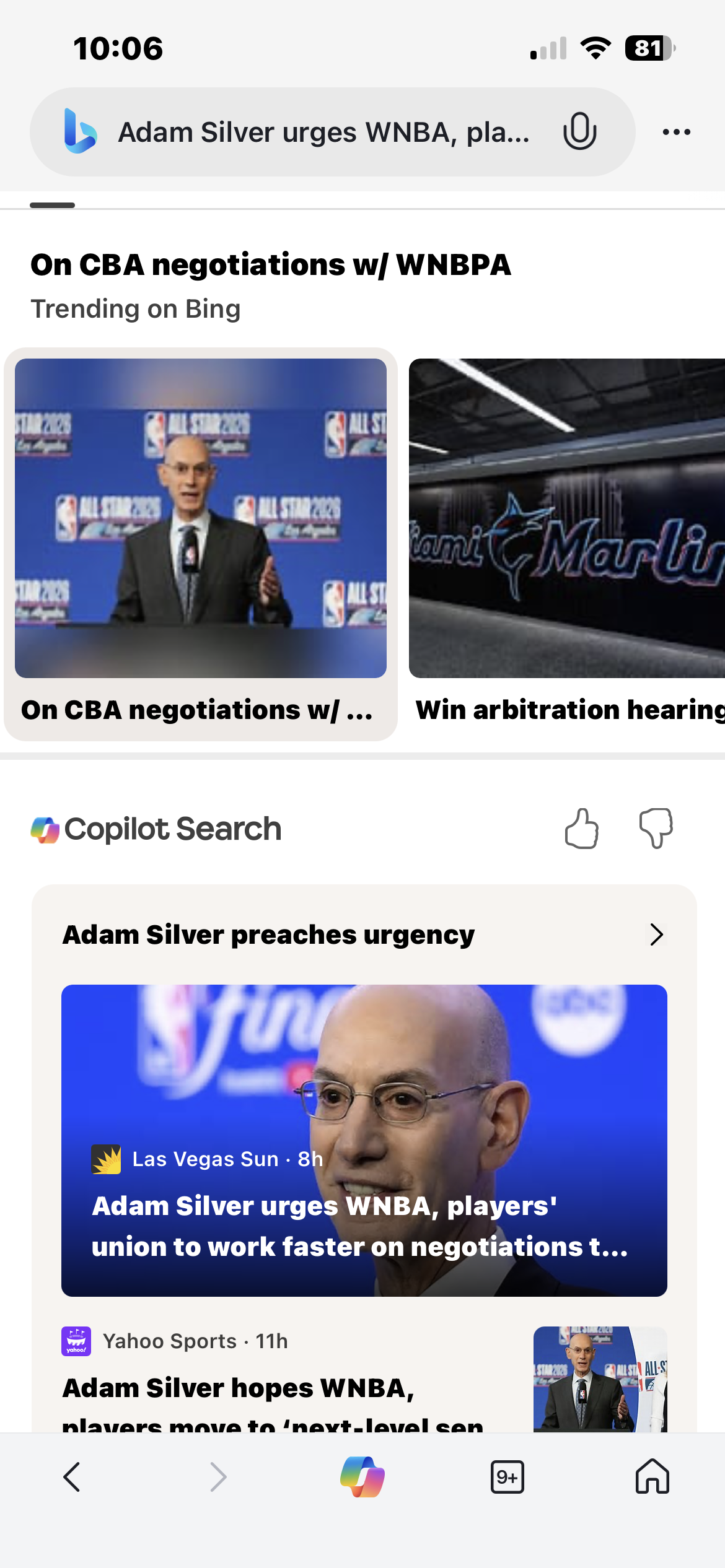The image size is (725, 1568).
Task: Give Copilot Search a thumbs up
Action: (581, 829)
